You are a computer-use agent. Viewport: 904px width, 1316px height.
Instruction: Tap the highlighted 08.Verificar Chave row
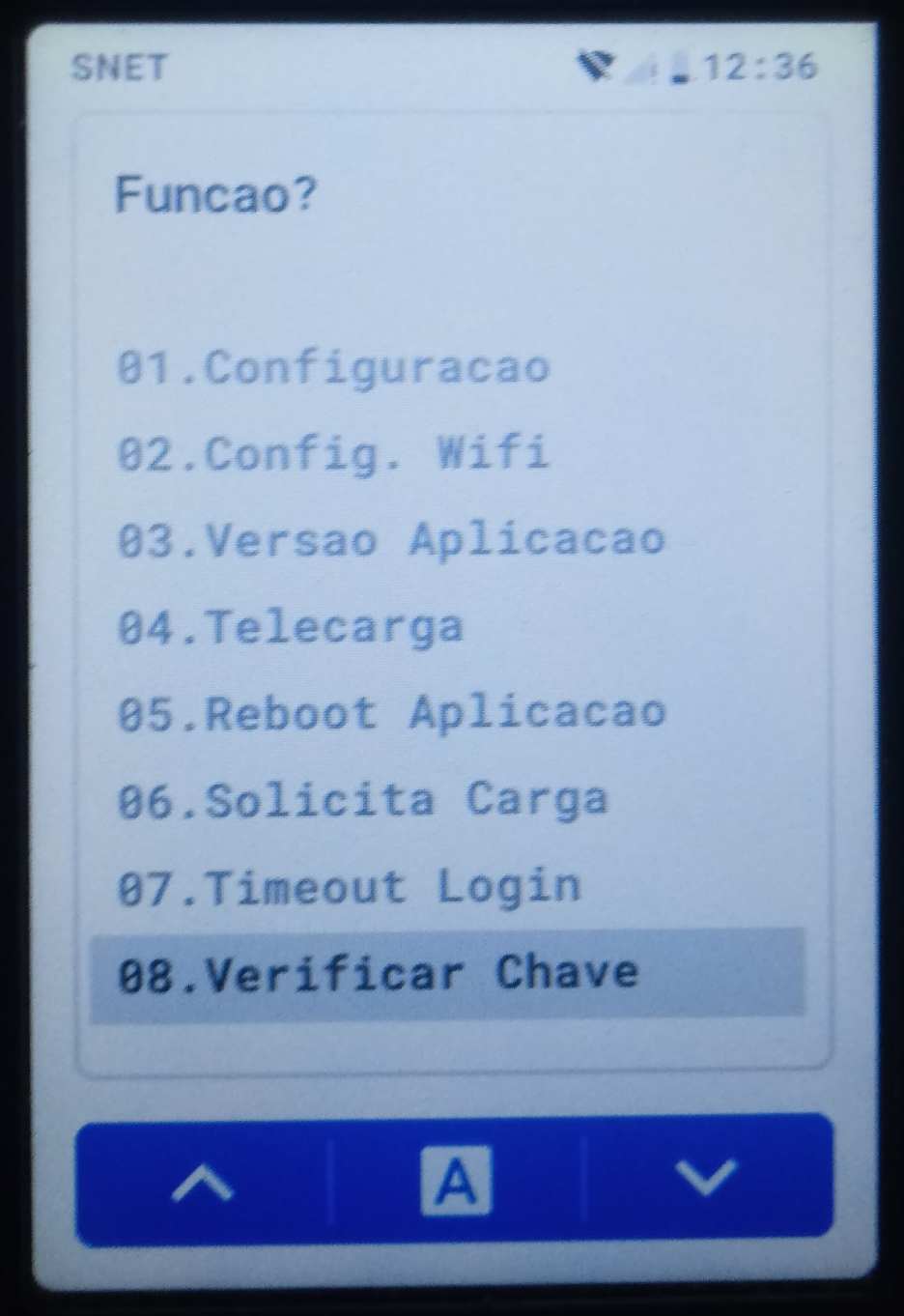[x=446, y=973]
